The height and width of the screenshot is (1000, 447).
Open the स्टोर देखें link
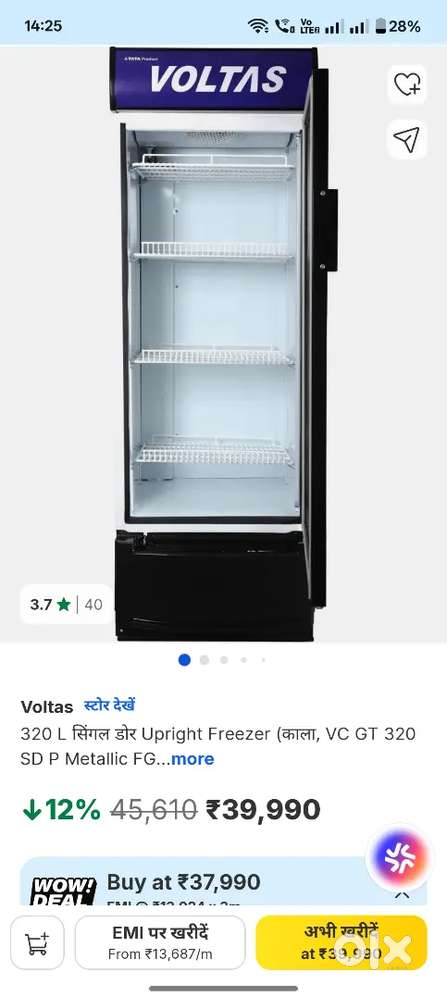click(x=109, y=706)
